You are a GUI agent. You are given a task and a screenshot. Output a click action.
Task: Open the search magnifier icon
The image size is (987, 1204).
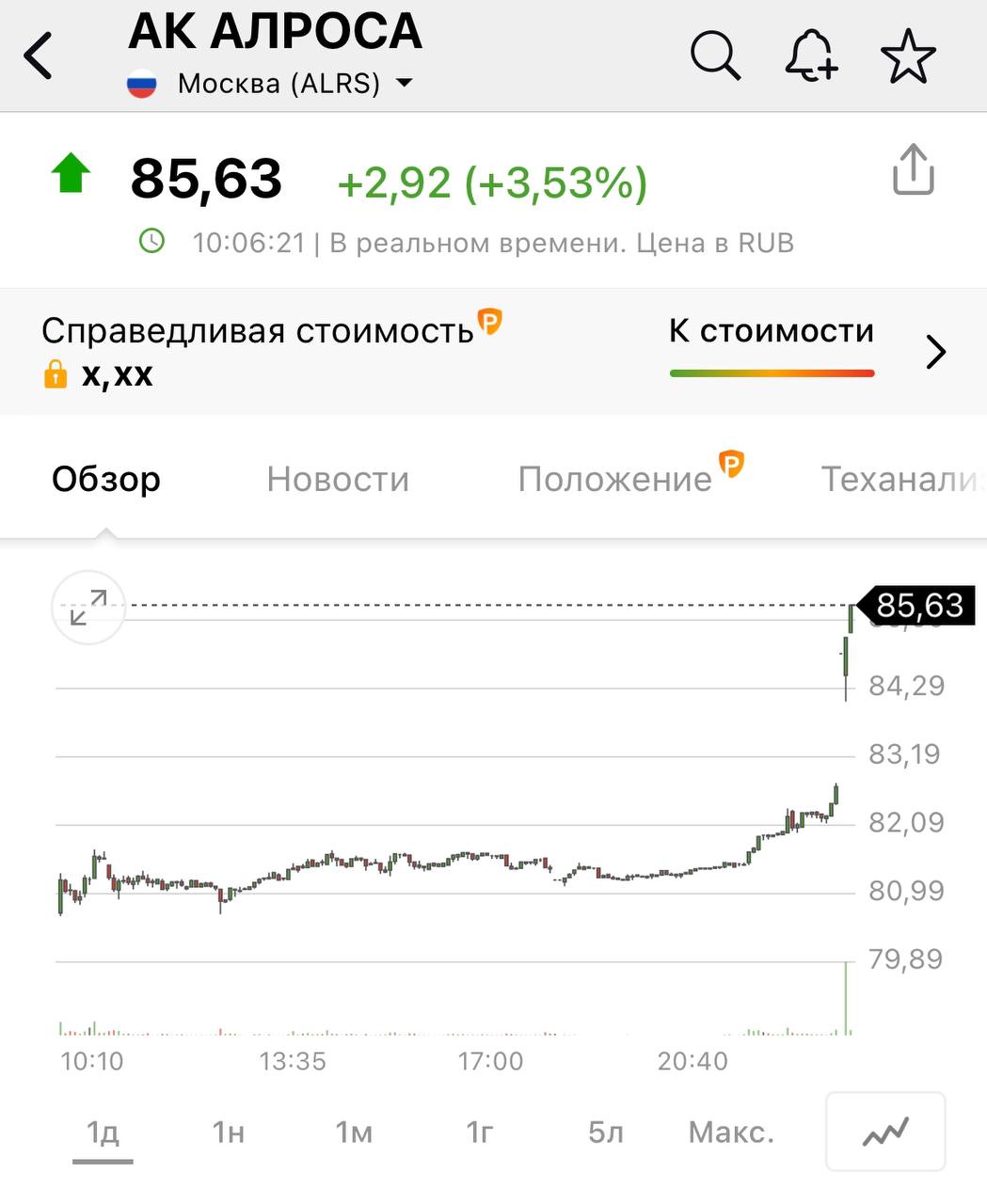click(x=715, y=56)
